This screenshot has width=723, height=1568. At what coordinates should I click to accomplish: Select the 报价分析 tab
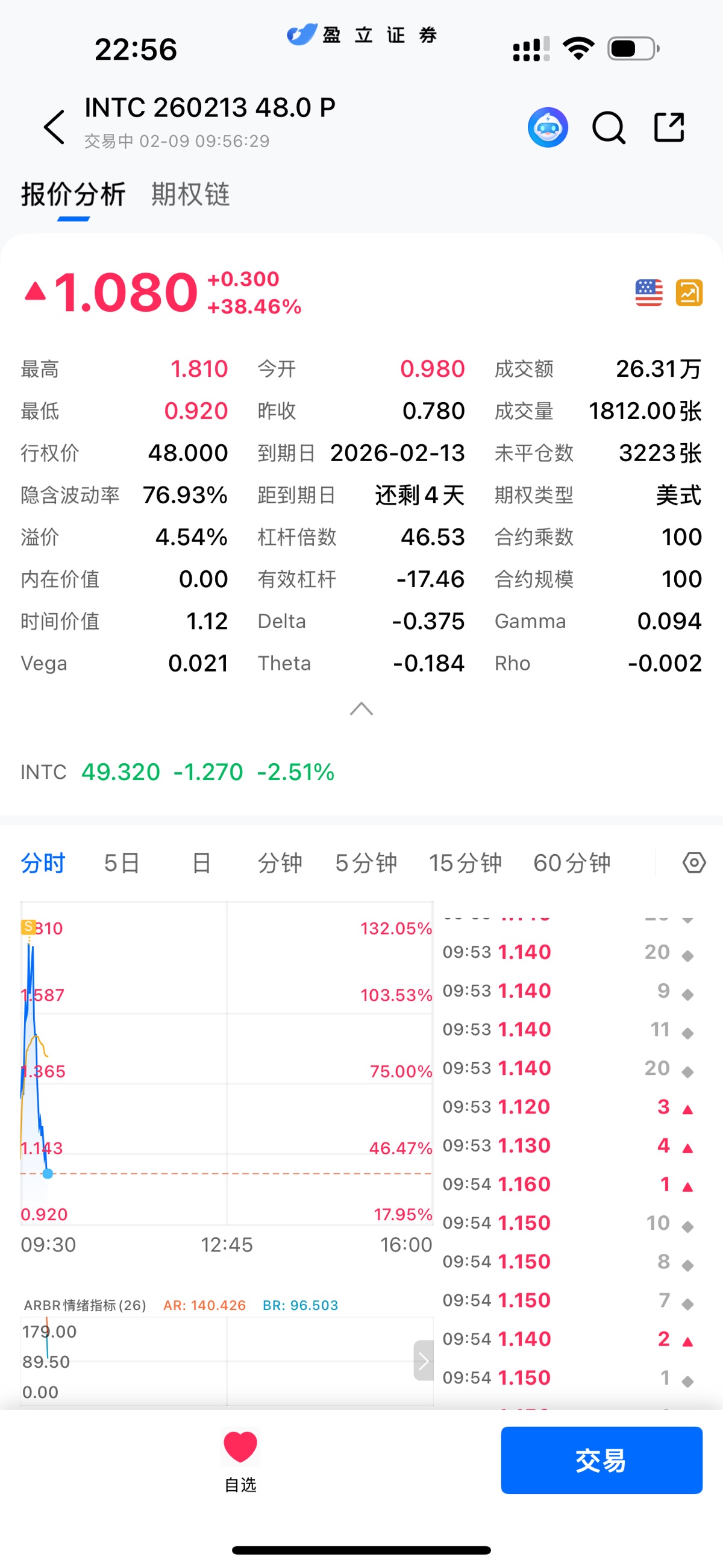[73, 195]
